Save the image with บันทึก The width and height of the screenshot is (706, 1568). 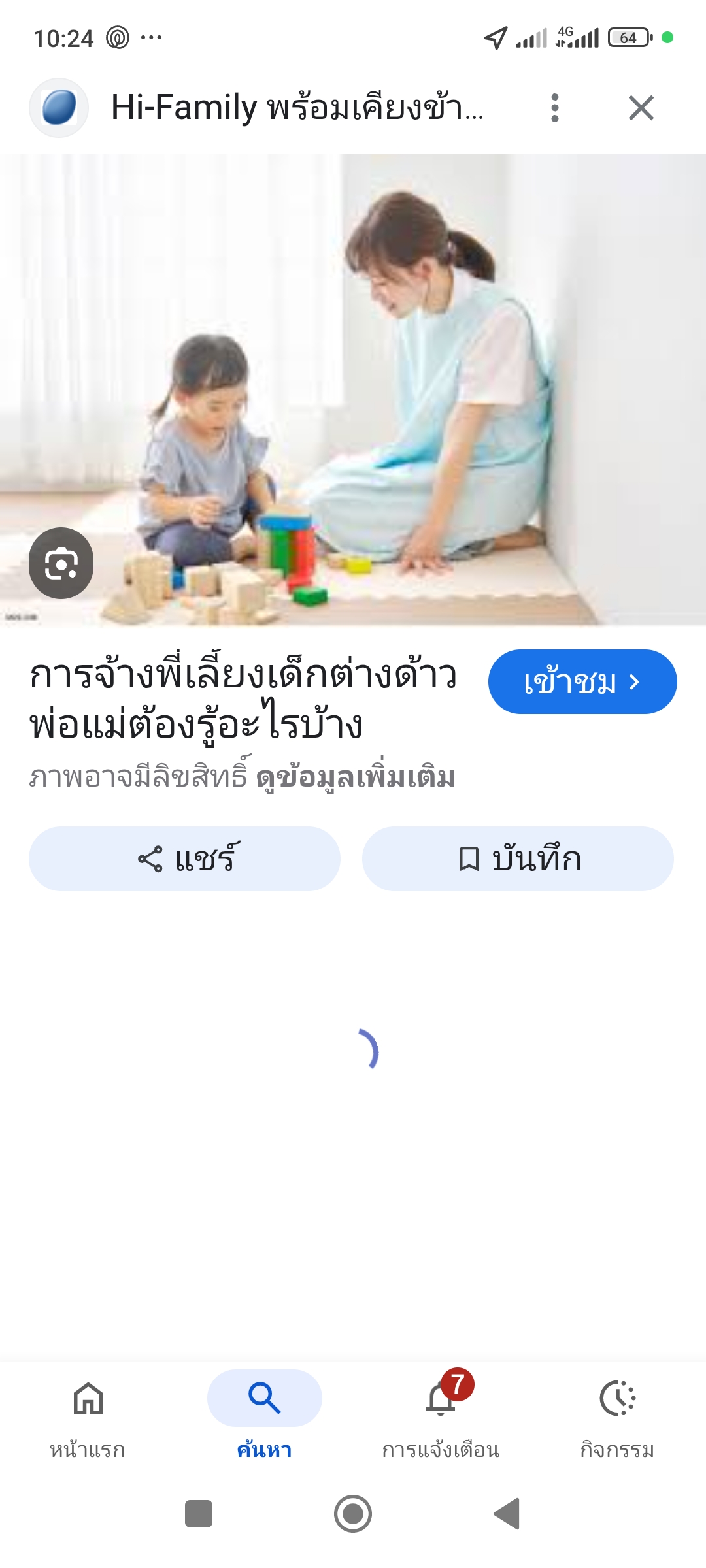[x=518, y=858]
